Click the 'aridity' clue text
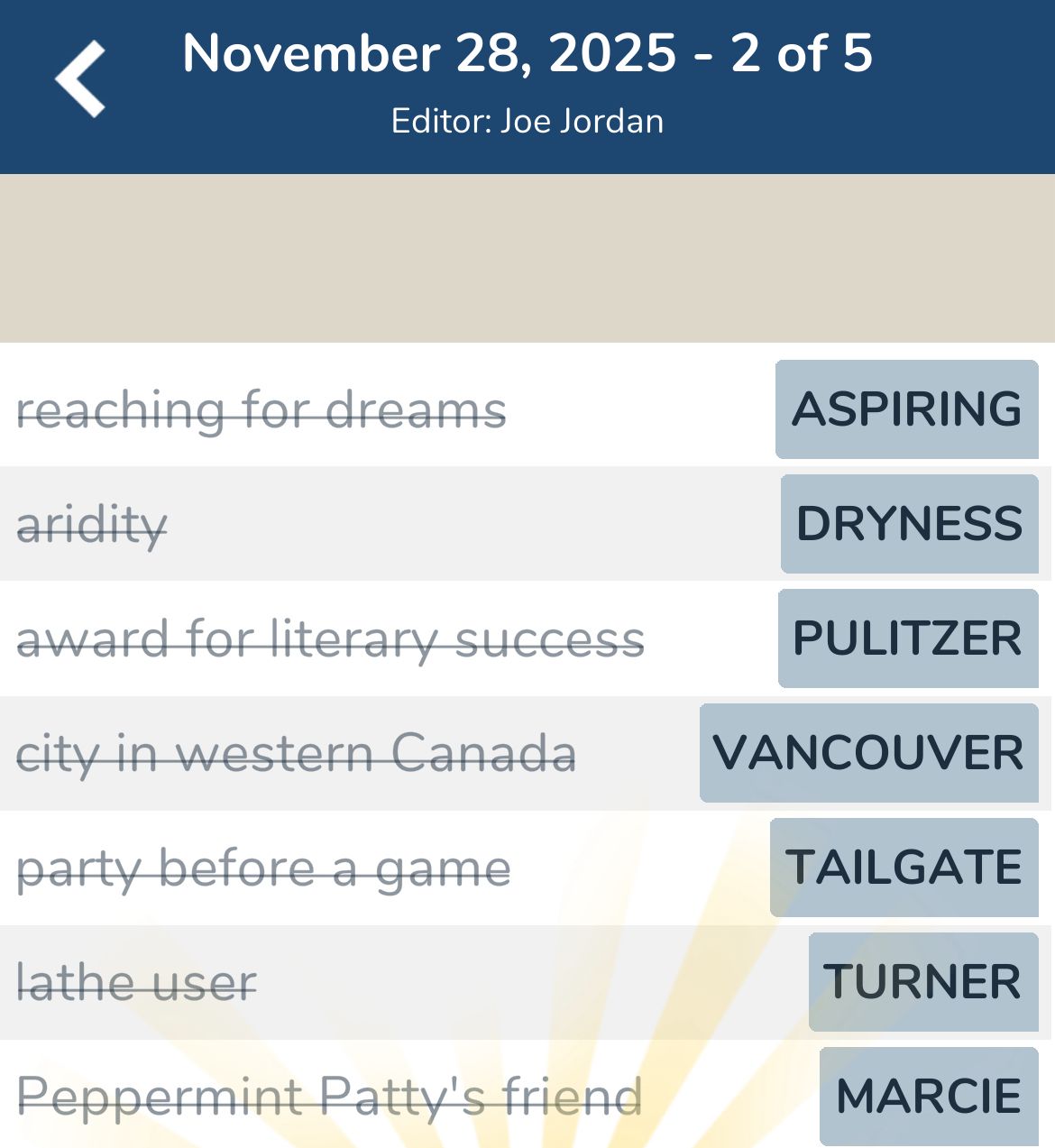 click(x=91, y=524)
